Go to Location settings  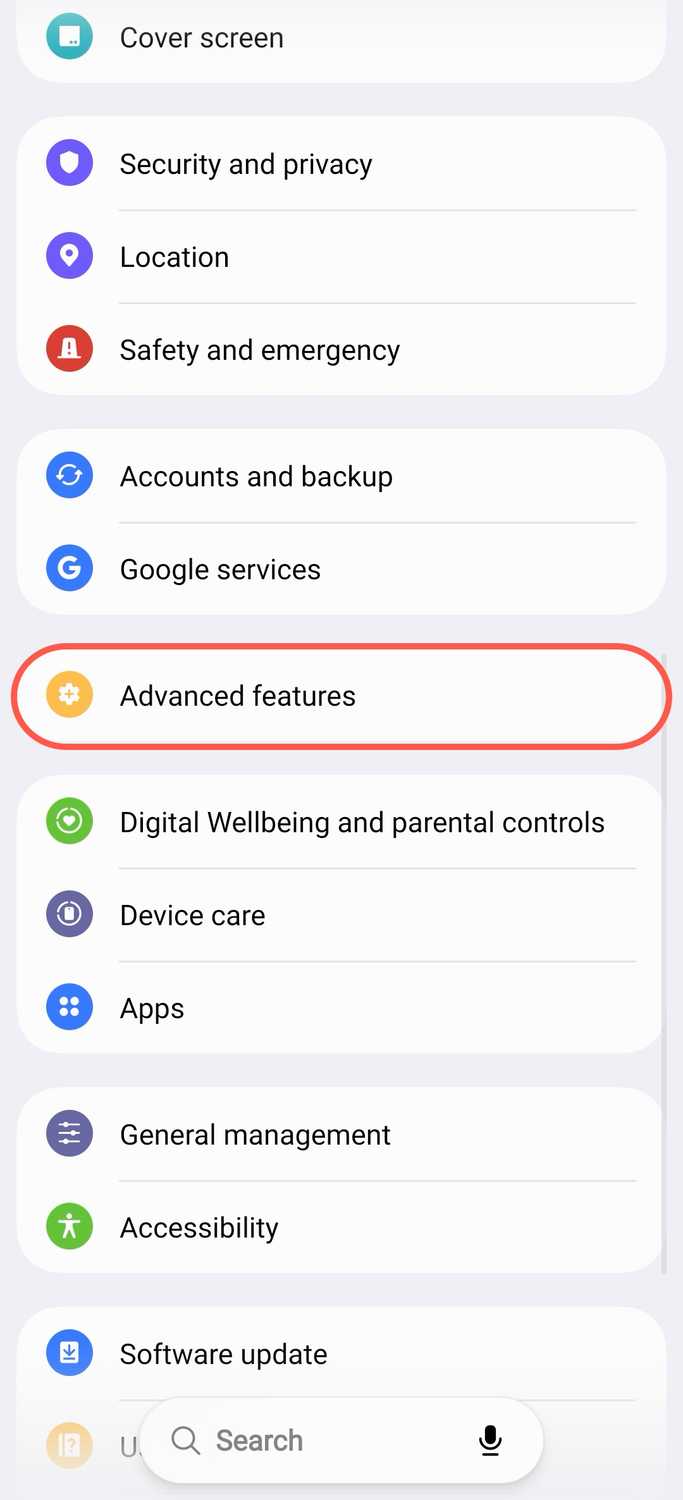341,257
